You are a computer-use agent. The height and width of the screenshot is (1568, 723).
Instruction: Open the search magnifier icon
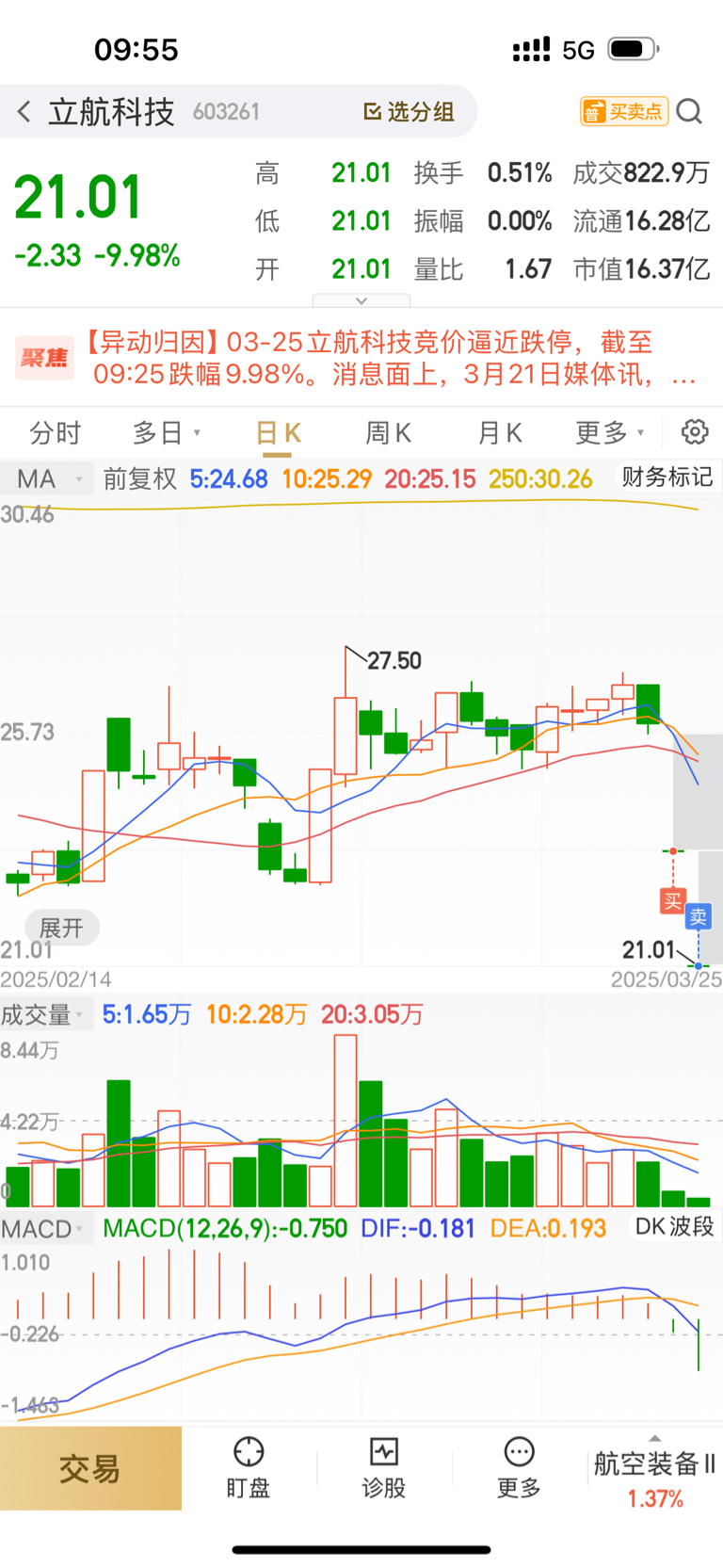coord(690,112)
